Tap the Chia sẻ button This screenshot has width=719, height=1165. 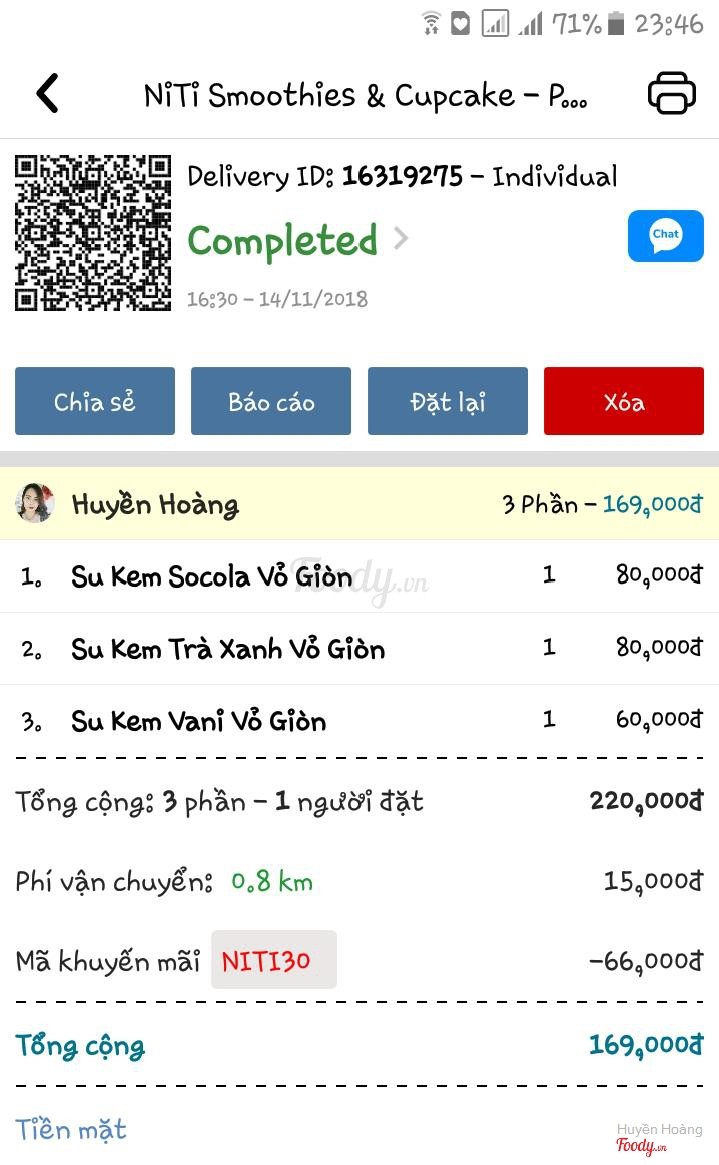[x=95, y=402]
